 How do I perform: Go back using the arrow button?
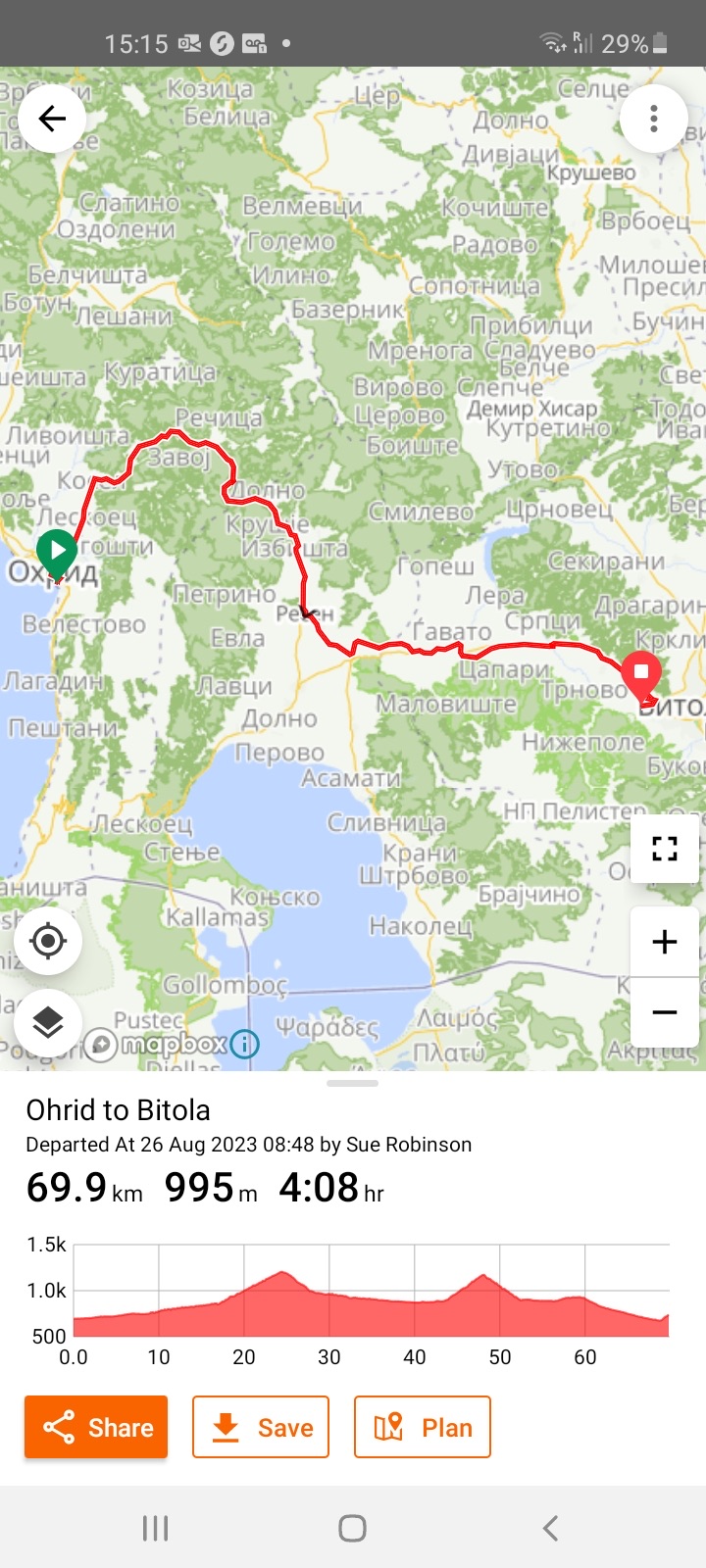click(x=52, y=119)
